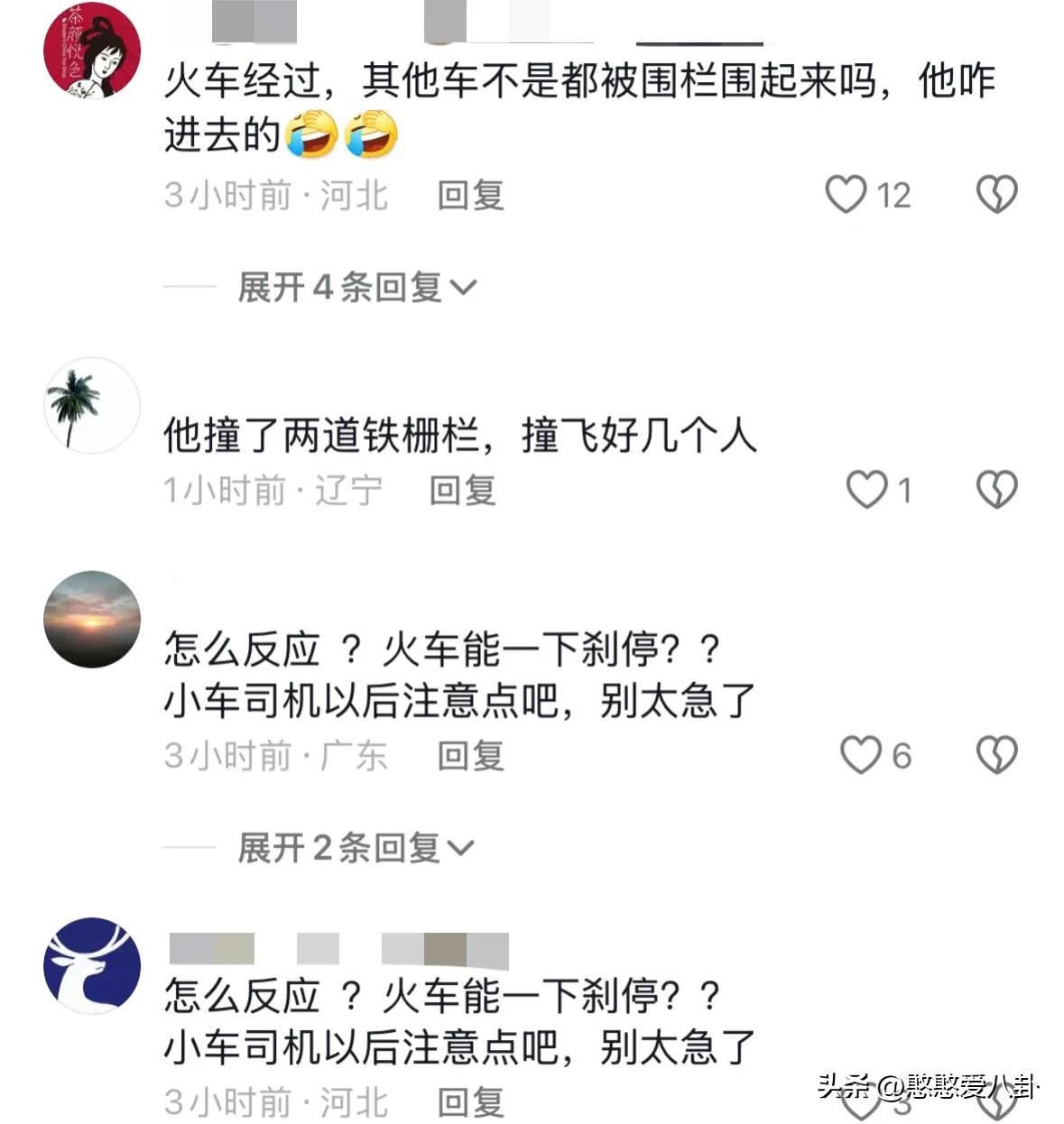The image size is (1064, 1124).
Task: Open the sunset avatar profile
Action: [92, 619]
